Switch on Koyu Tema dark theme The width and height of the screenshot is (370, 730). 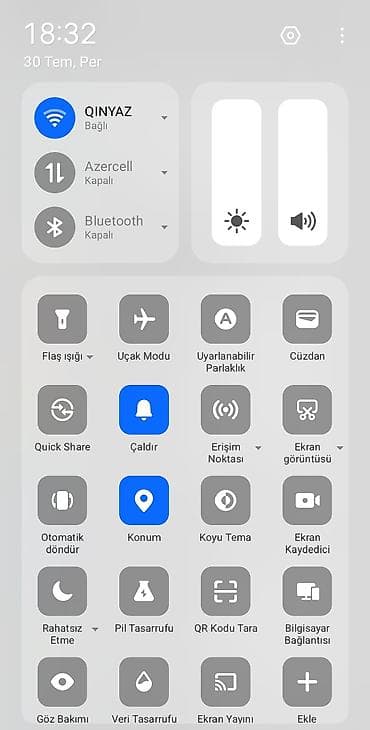pyautogui.click(x=226, y=500)
